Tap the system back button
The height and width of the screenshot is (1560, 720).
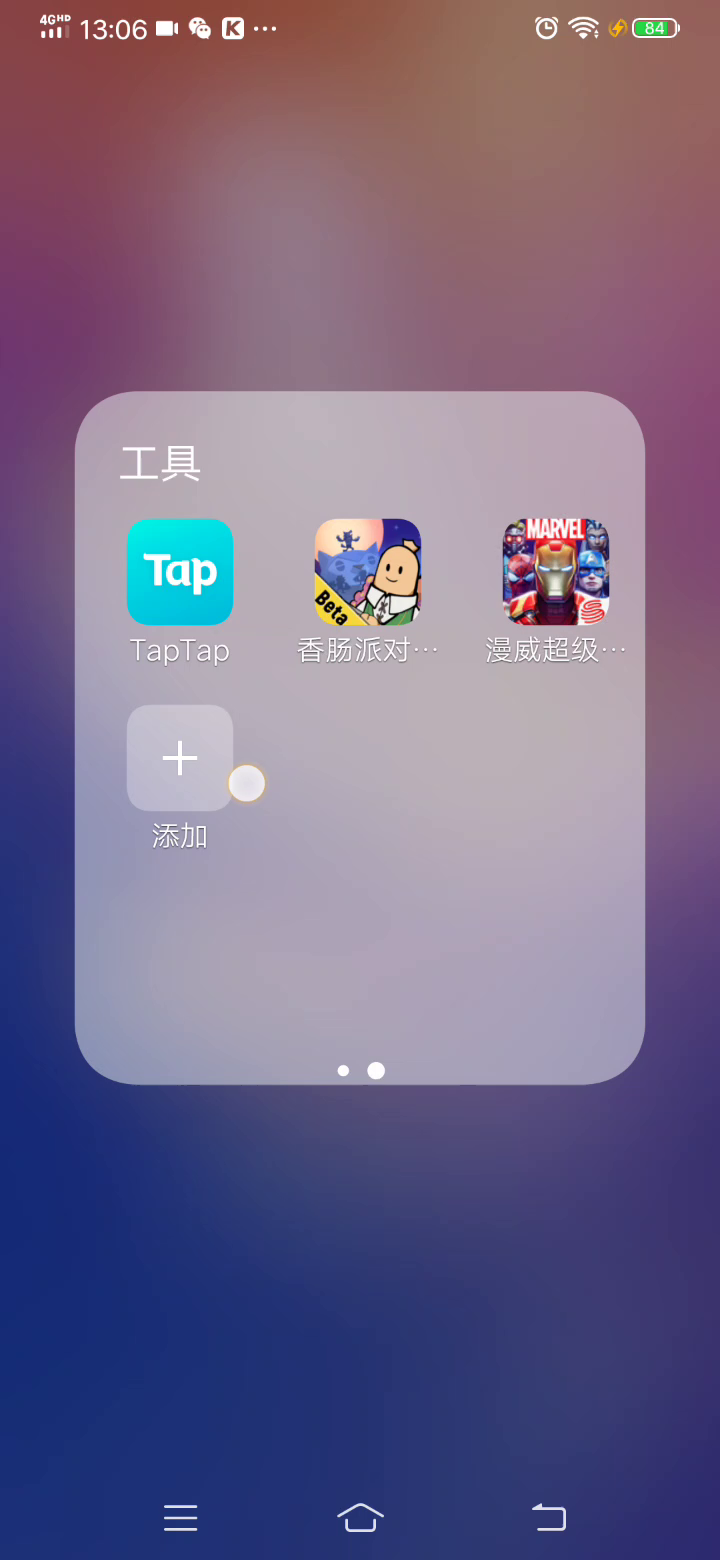click(548, 1518)
